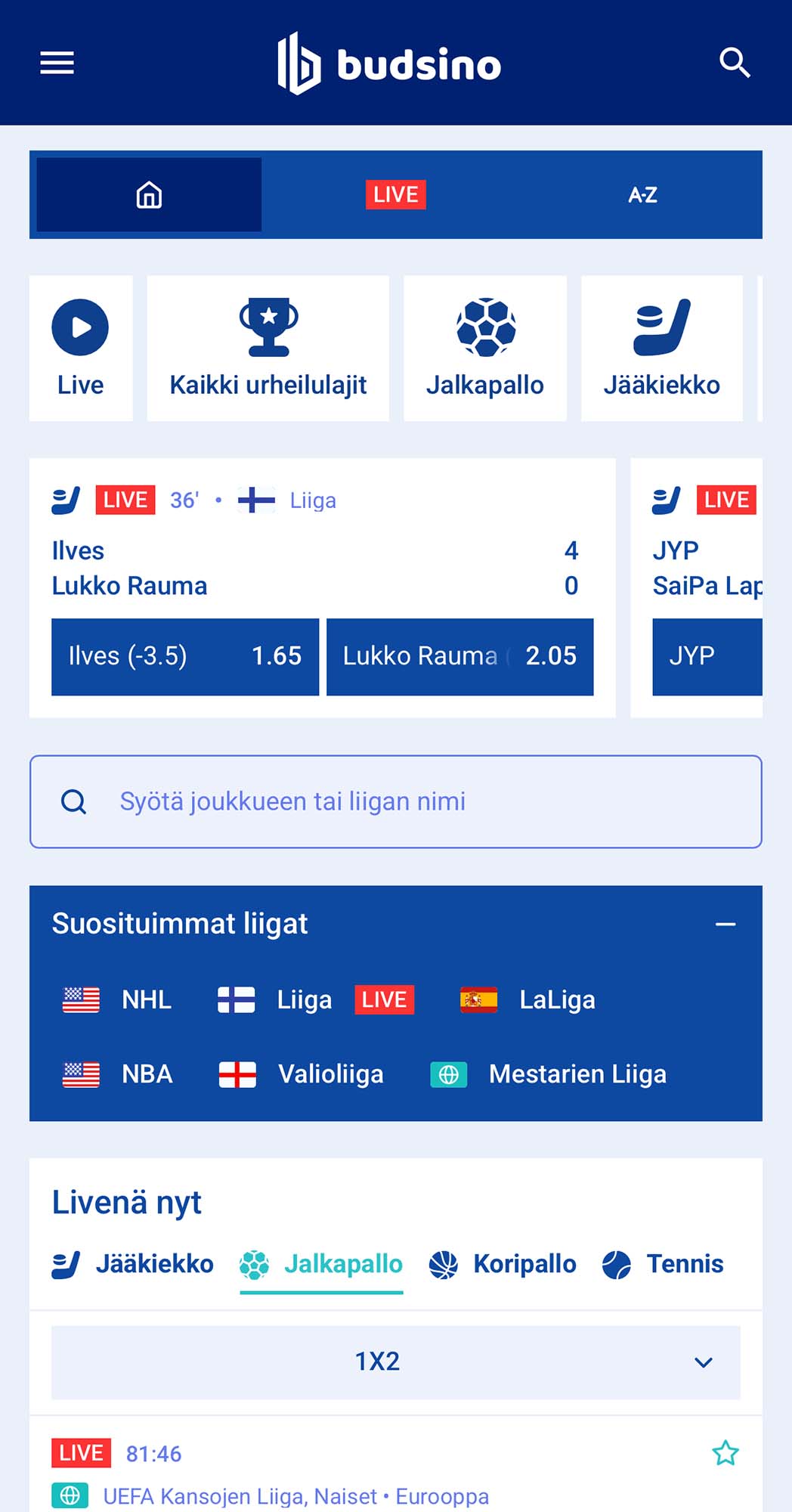Open the NBA league
The height and width of the screenshot is (1512, 792).
point(118,1074)
